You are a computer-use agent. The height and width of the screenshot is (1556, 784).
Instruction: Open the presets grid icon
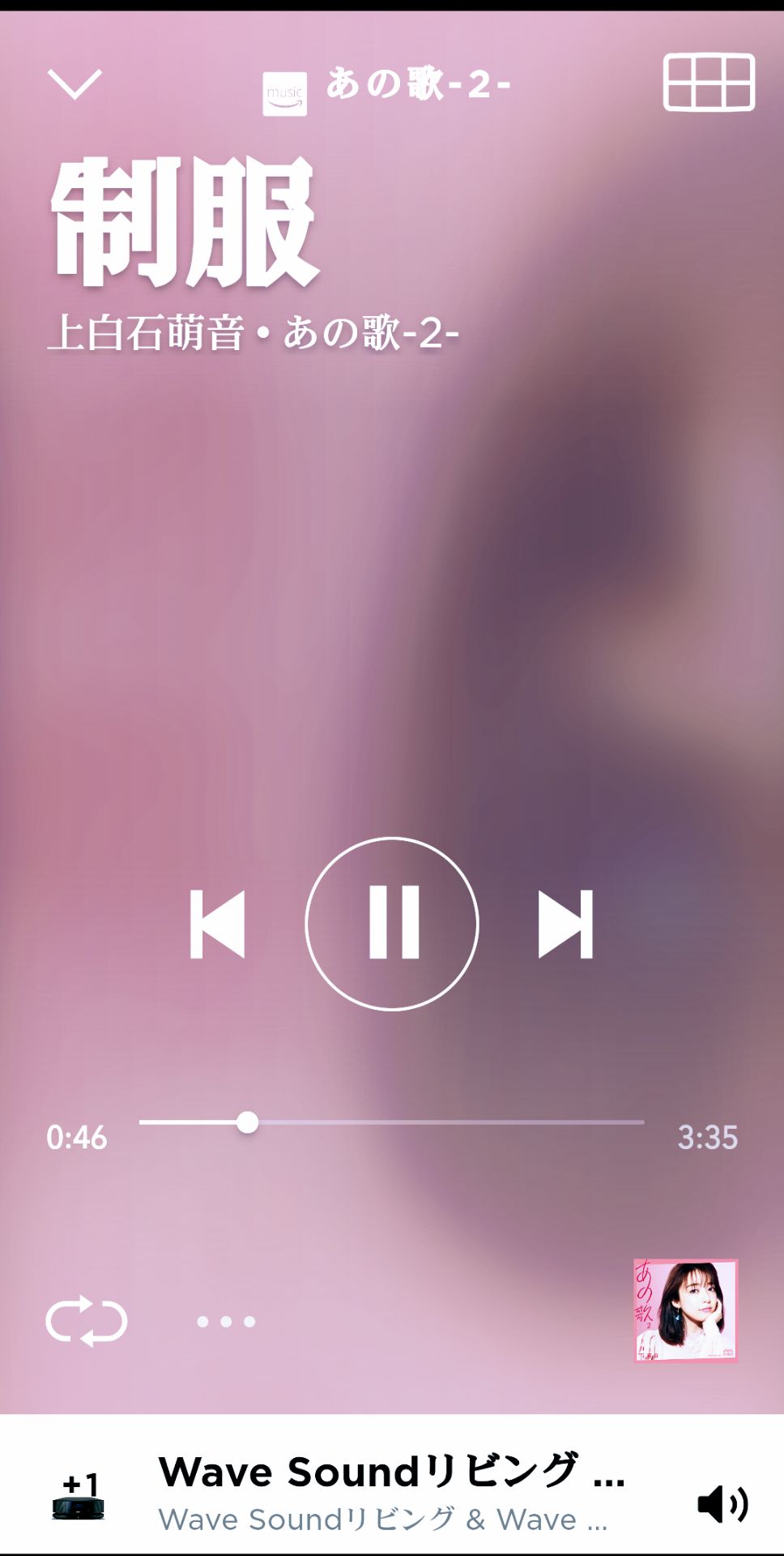709,83
